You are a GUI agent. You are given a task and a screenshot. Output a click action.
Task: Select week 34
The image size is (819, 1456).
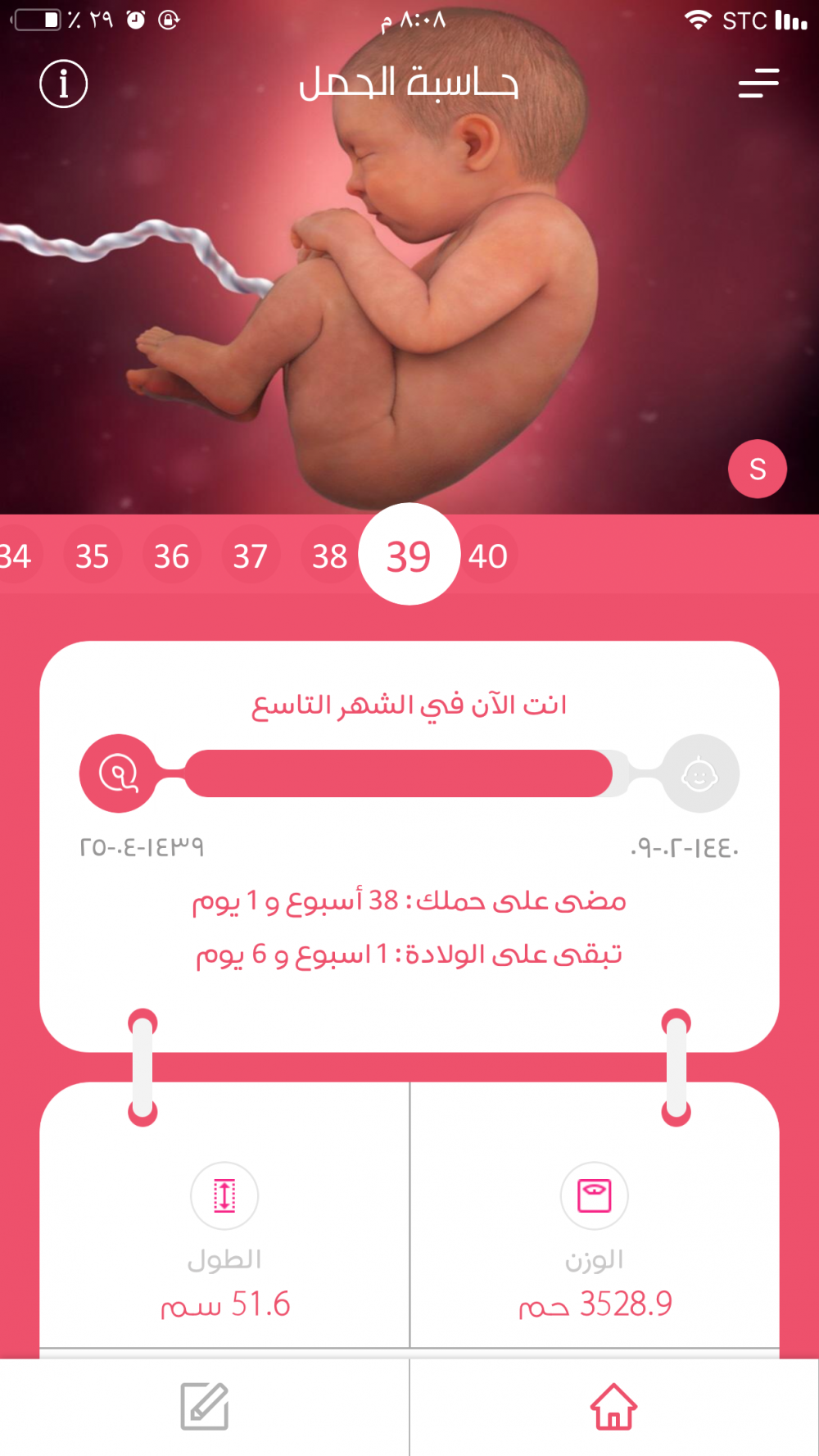15,556
